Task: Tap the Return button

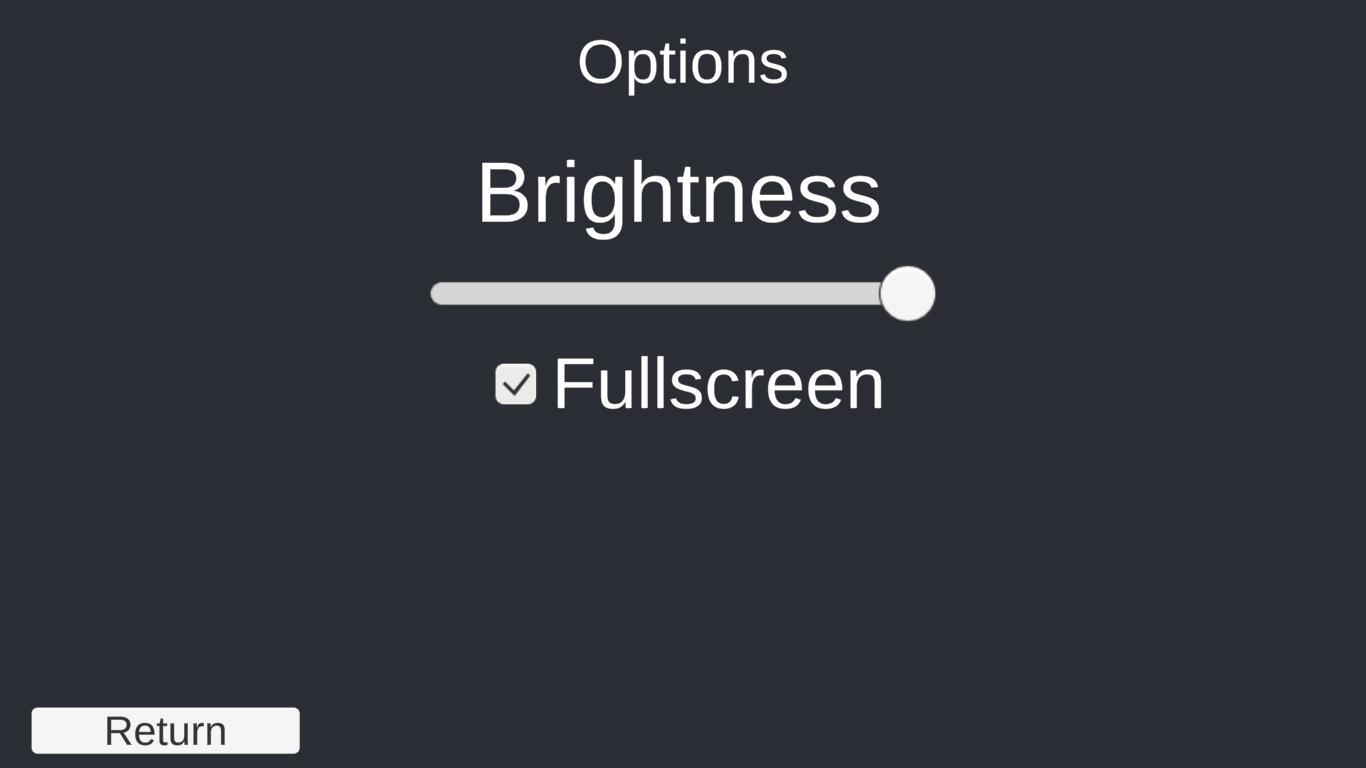Action: 165,731
